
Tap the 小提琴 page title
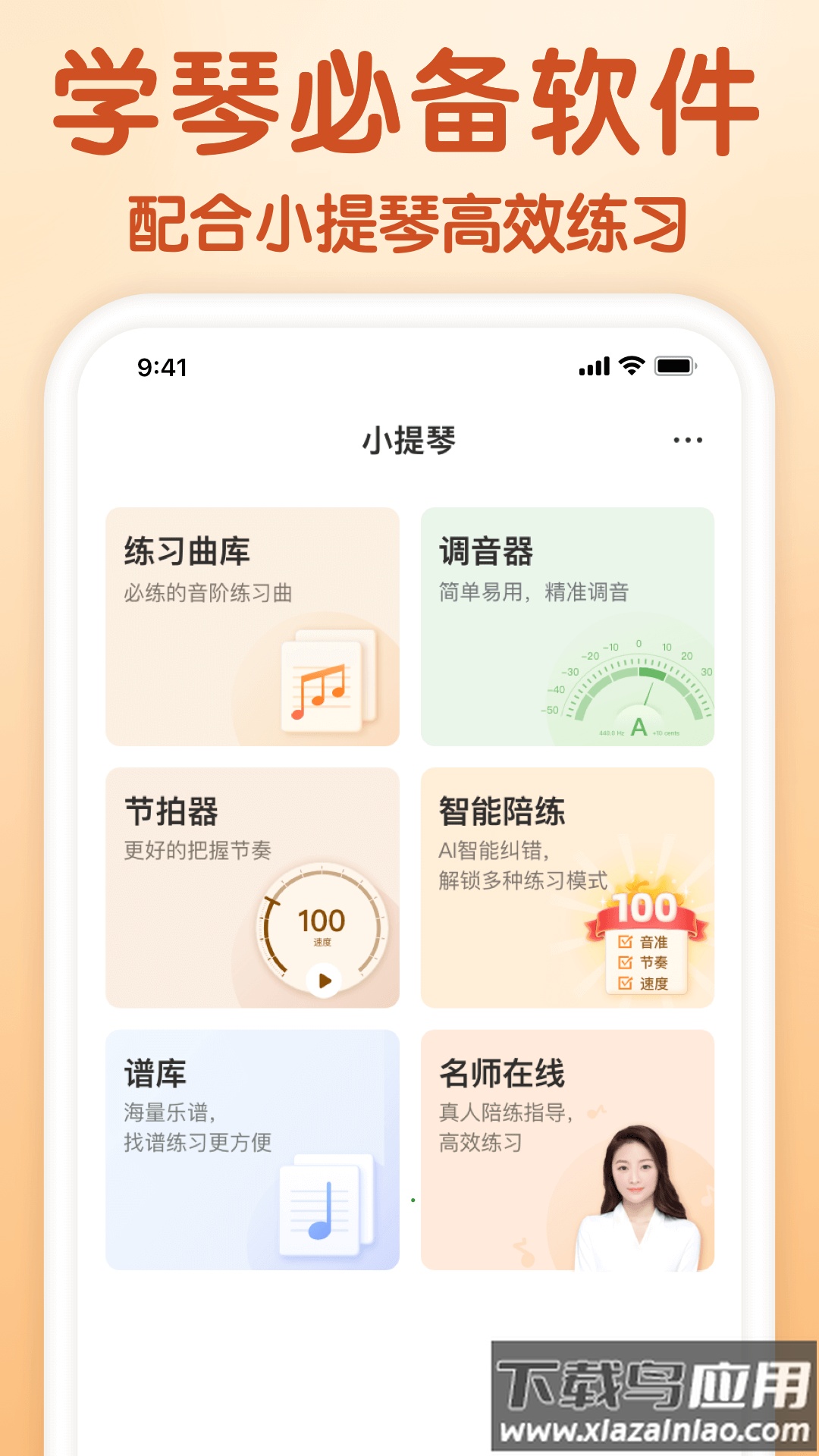[409, 438]
